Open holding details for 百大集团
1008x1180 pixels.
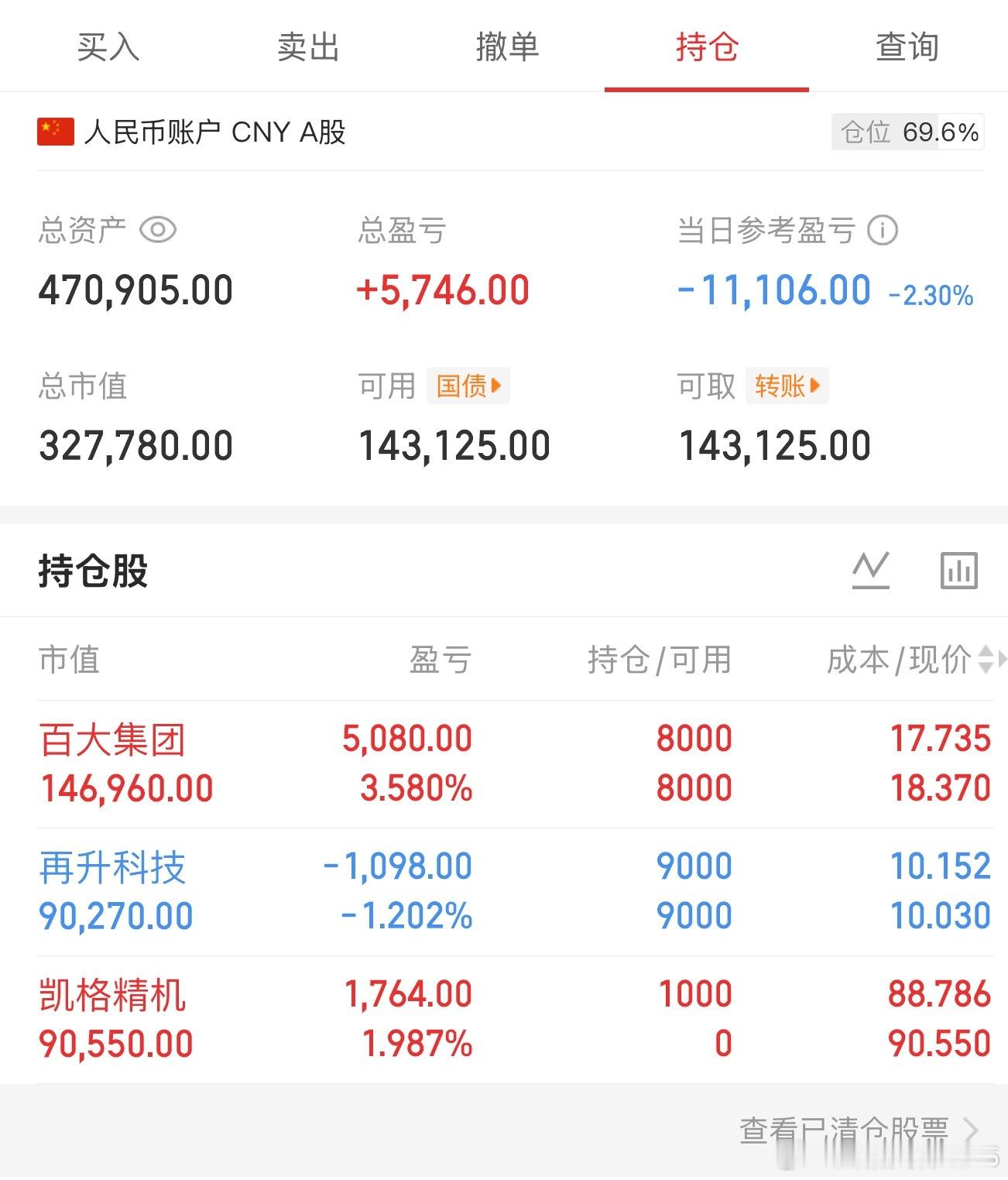coord(111,739)
